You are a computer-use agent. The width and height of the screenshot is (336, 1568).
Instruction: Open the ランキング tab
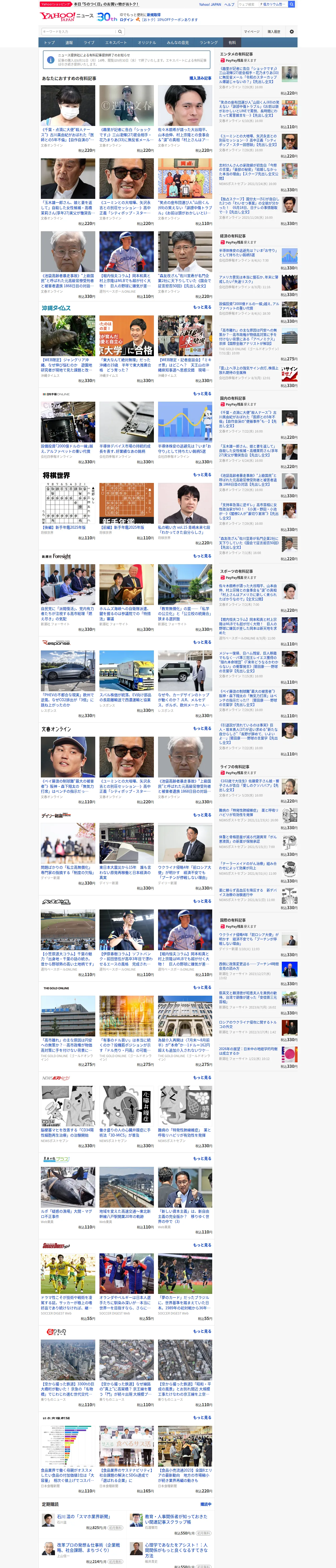click(209, 43)
